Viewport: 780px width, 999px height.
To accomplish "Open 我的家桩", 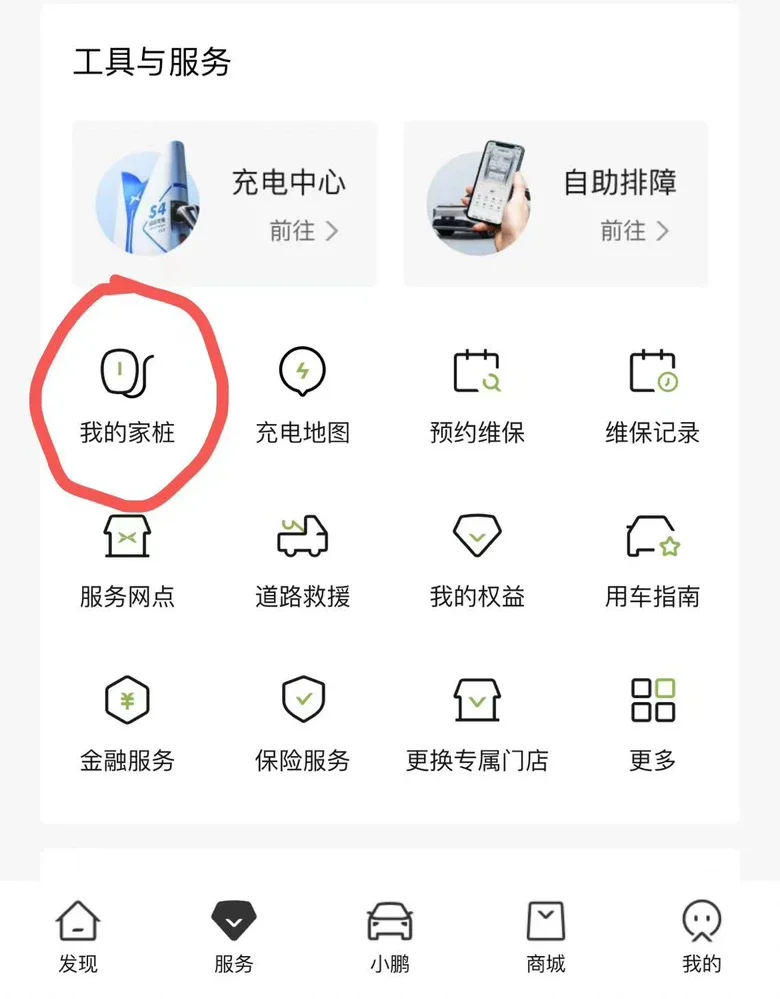I will (127, 396).
